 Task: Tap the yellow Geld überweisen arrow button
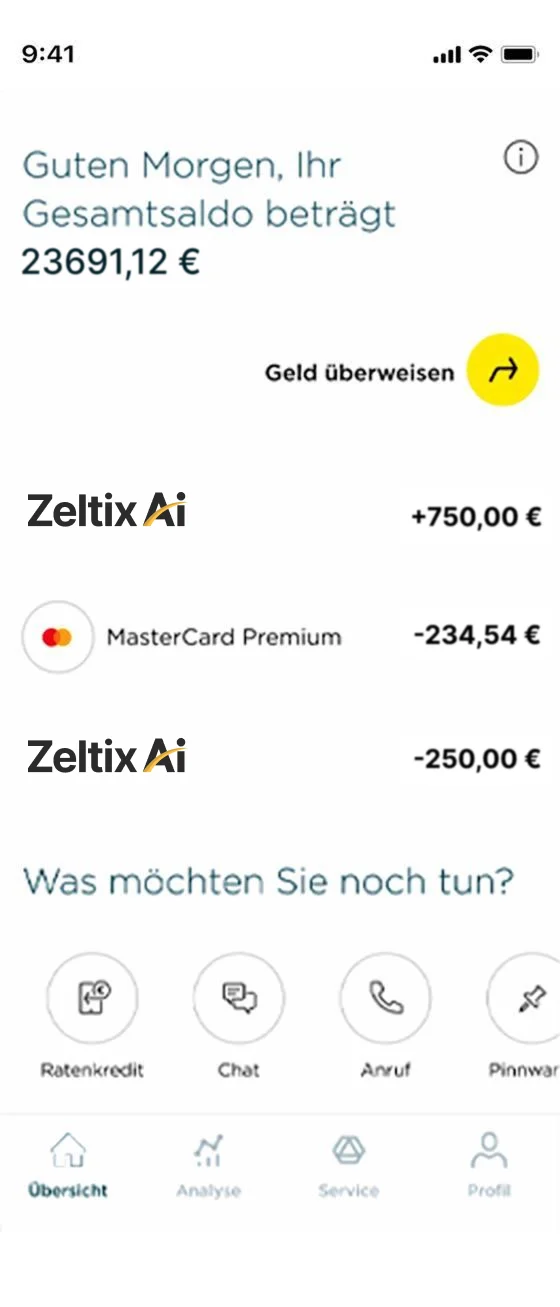point(503,370)
